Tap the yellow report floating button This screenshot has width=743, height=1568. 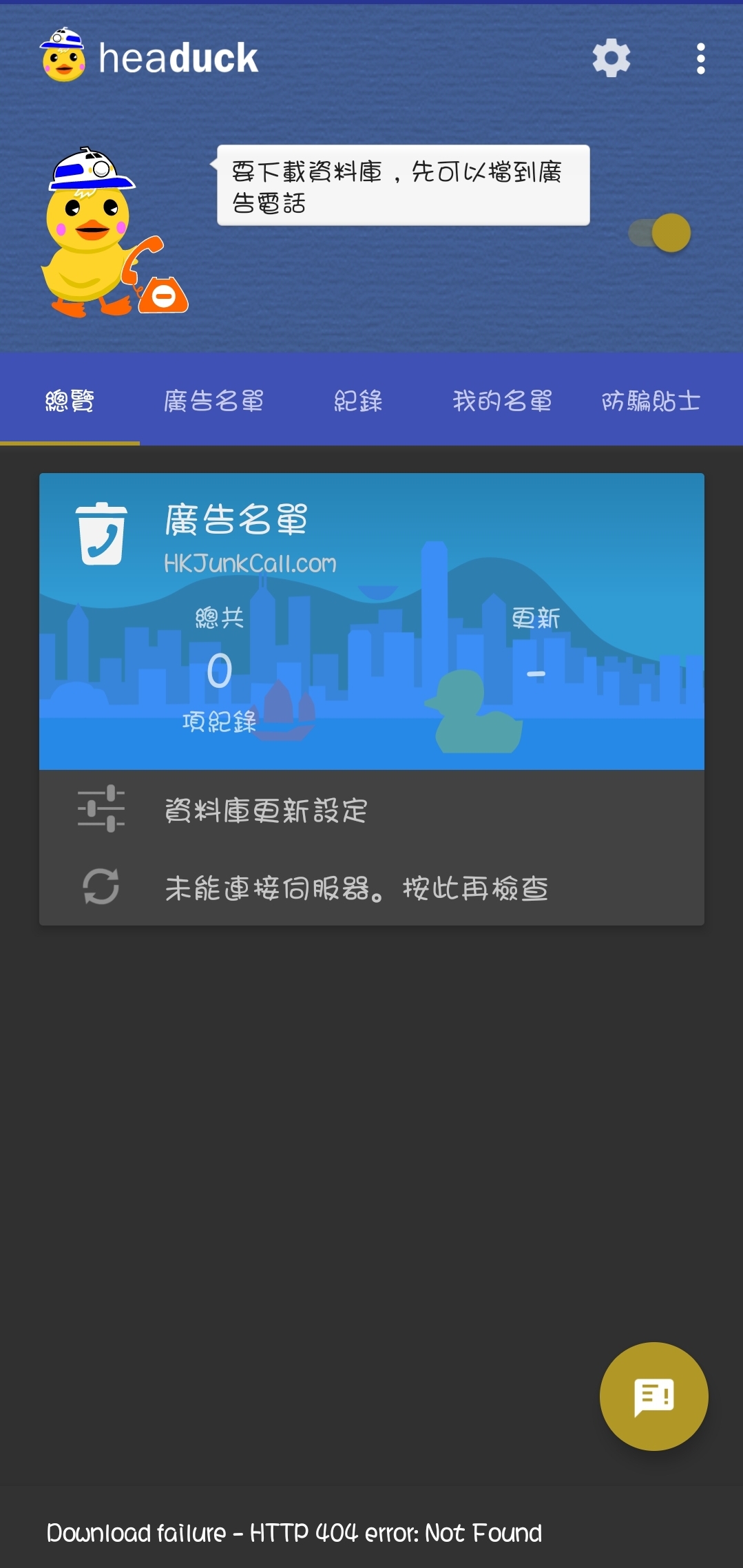tap(653, 1396)
